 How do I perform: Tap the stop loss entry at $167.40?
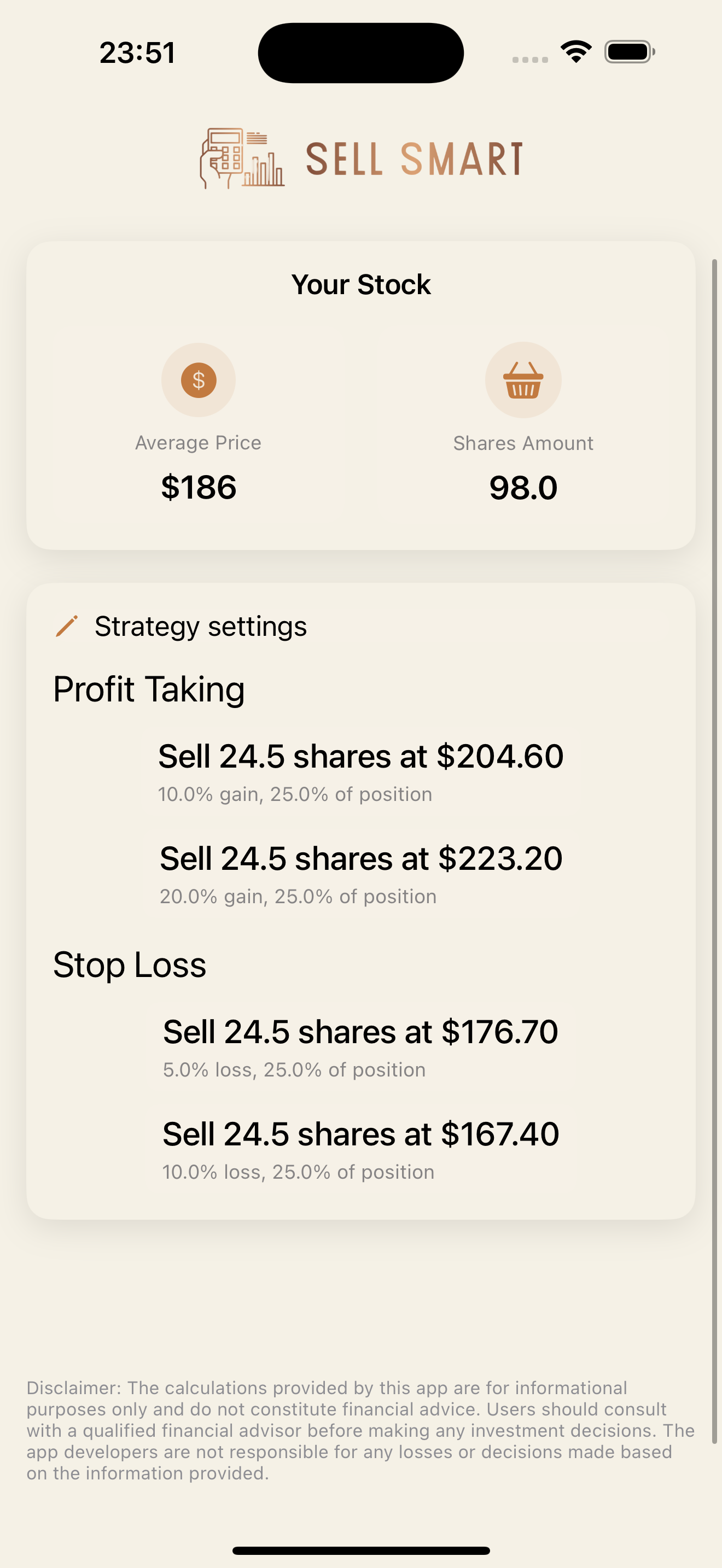361,1133
